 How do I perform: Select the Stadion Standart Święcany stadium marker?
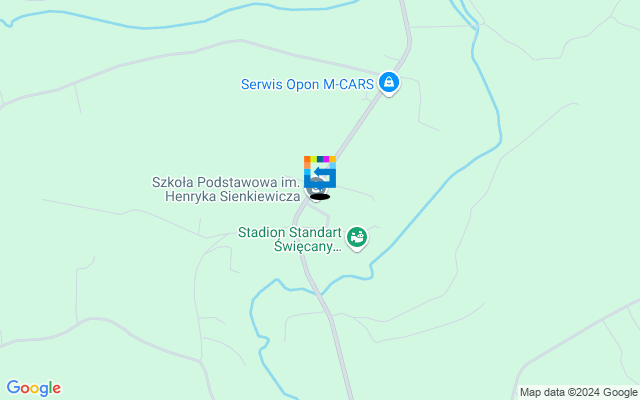(357, 237)
